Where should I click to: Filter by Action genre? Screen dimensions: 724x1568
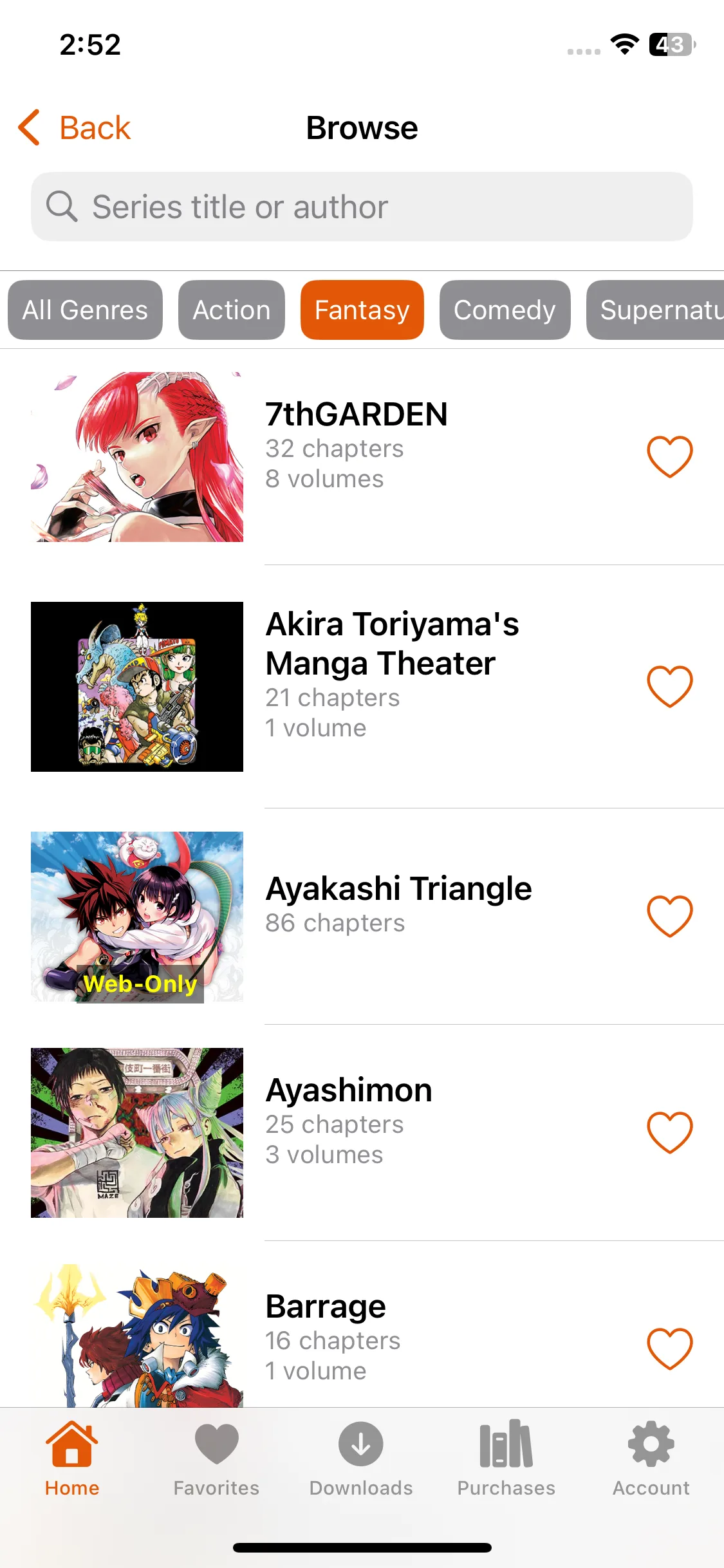[232, 310]
